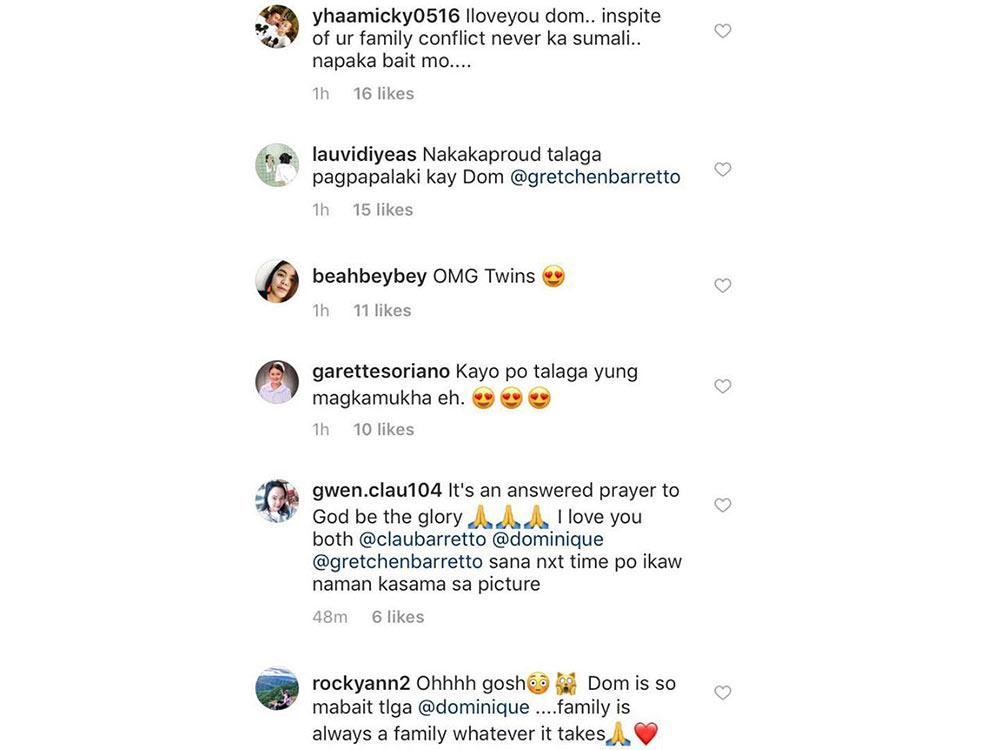The height and width of the screenshot is (750, 1000).
Task: View the 6 likes on gwen.clau104's comment
Action: (398, 617)
